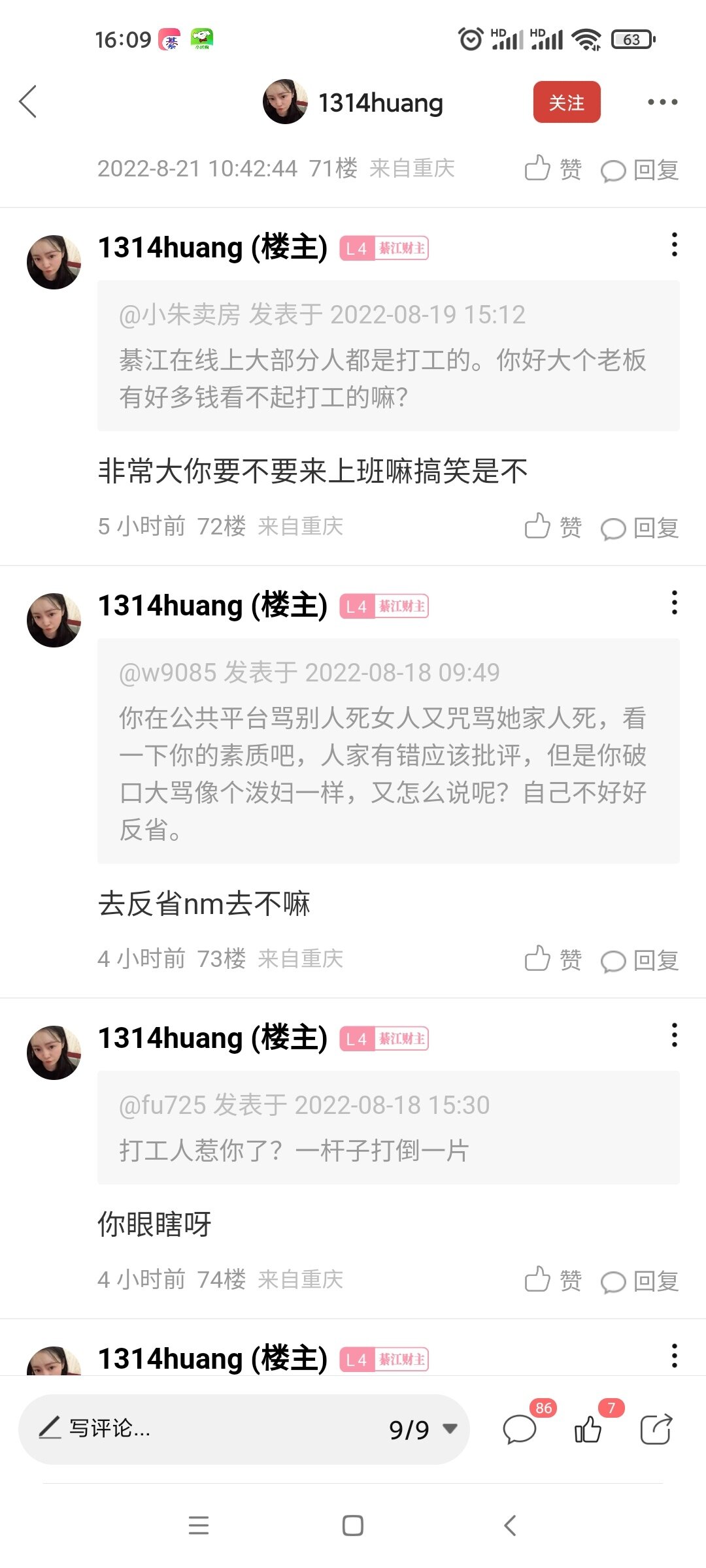Reply to the 72楼 comment
The height and width of the screenshot is (1568, 706).
click(x=639, y=528)
